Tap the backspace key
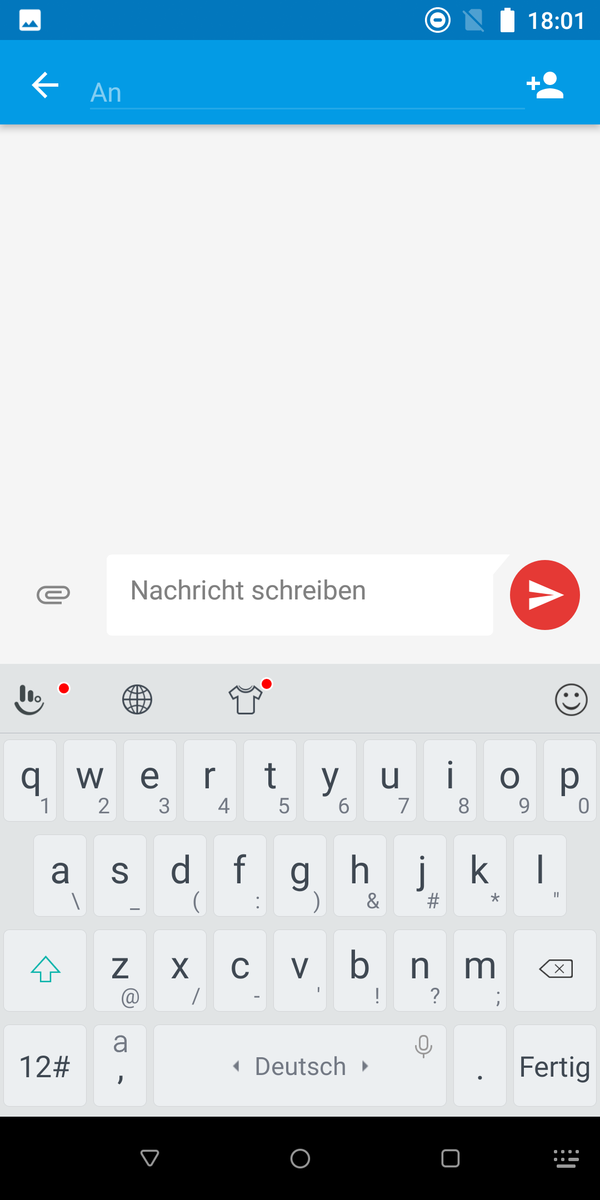 [x=555, y=970]
